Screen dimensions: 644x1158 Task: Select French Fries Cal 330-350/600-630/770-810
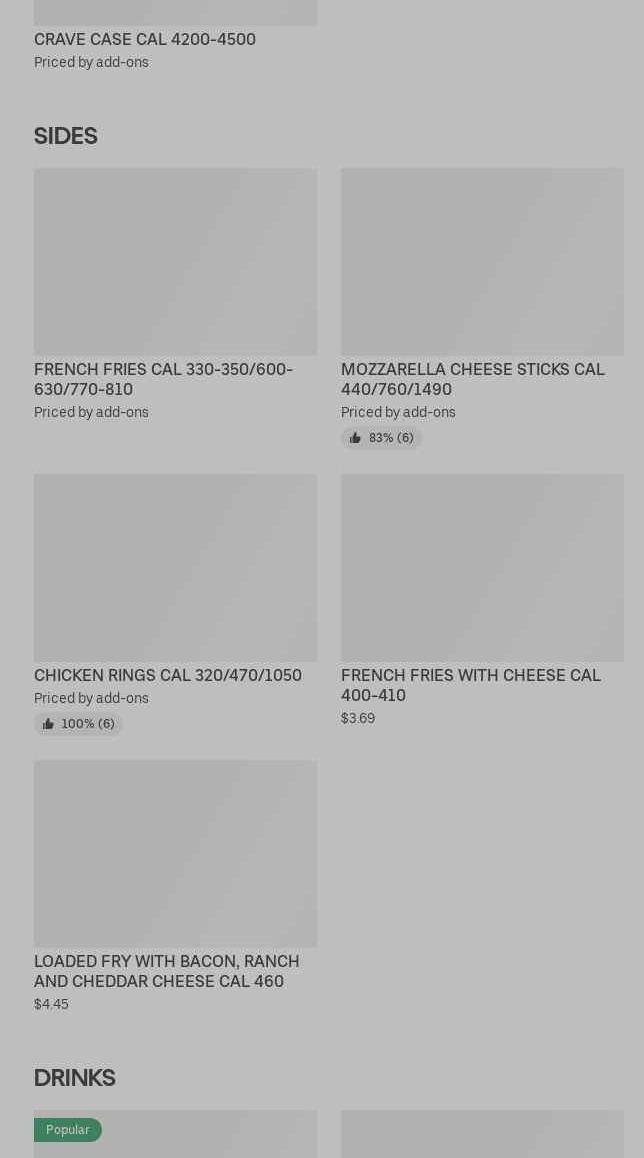tap(175, 262)
